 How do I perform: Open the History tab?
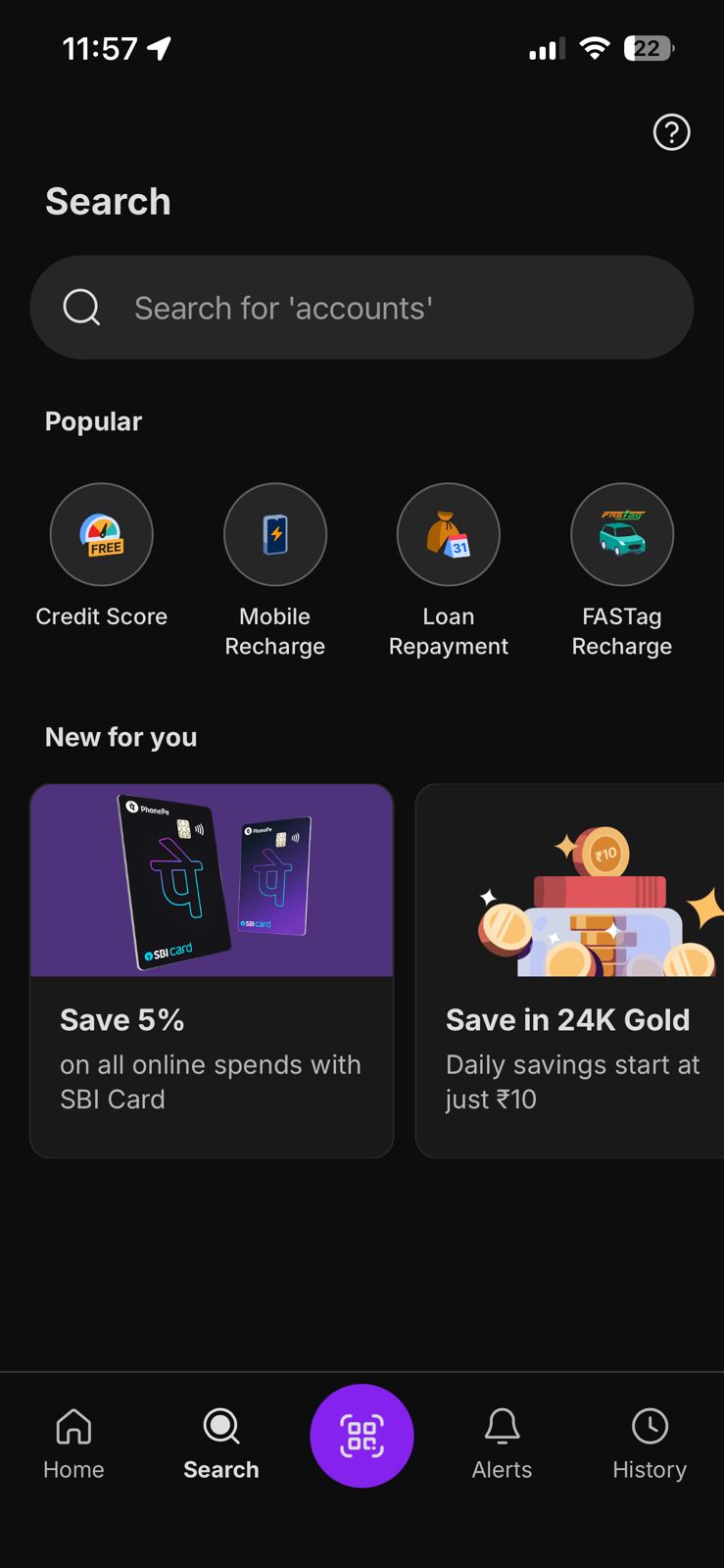tap(650, 1444)
